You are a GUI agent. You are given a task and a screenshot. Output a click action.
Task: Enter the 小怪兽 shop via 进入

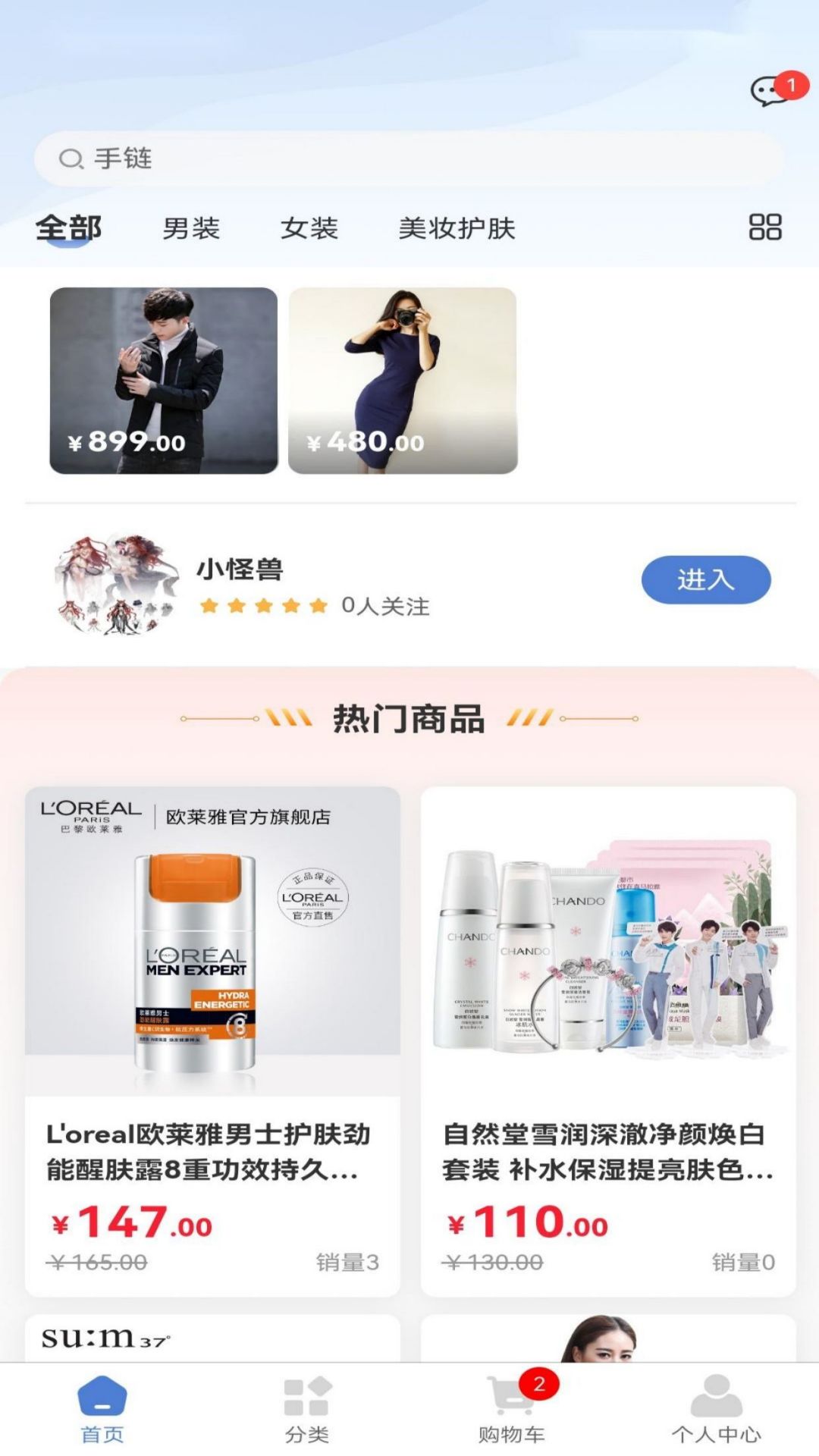pyautogui.click(x=705, y=580)
